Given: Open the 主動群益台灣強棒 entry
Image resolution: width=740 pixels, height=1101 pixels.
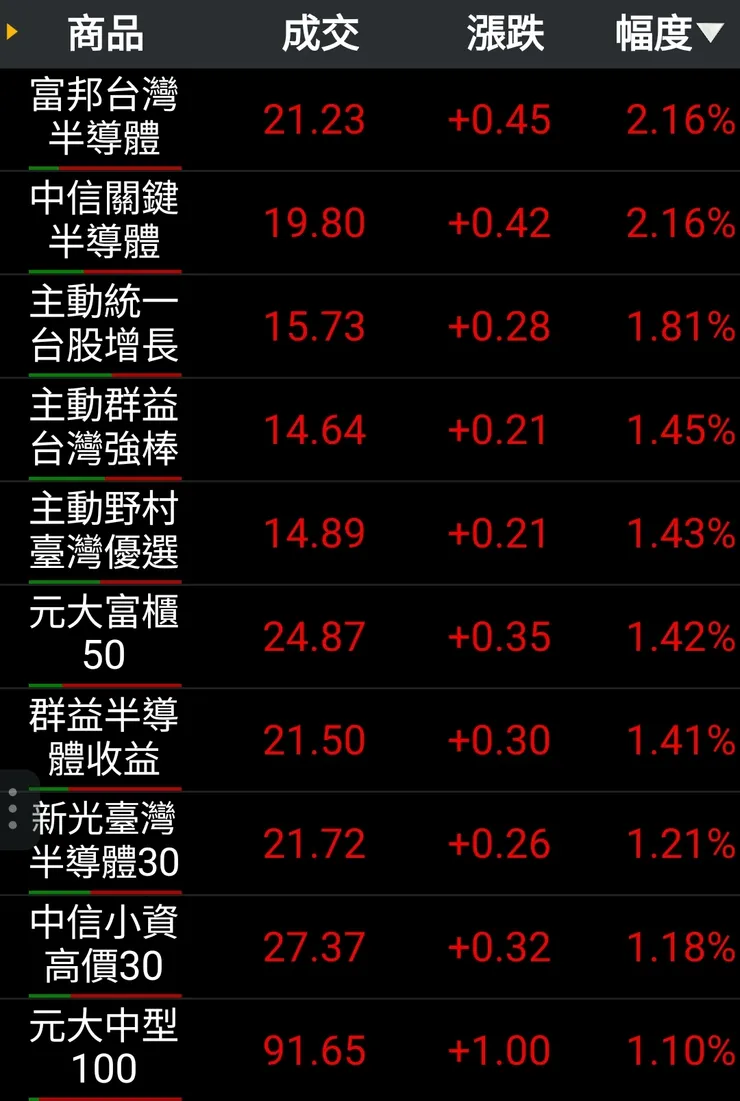Looking at the screenshot, I should tap(104, 430).
